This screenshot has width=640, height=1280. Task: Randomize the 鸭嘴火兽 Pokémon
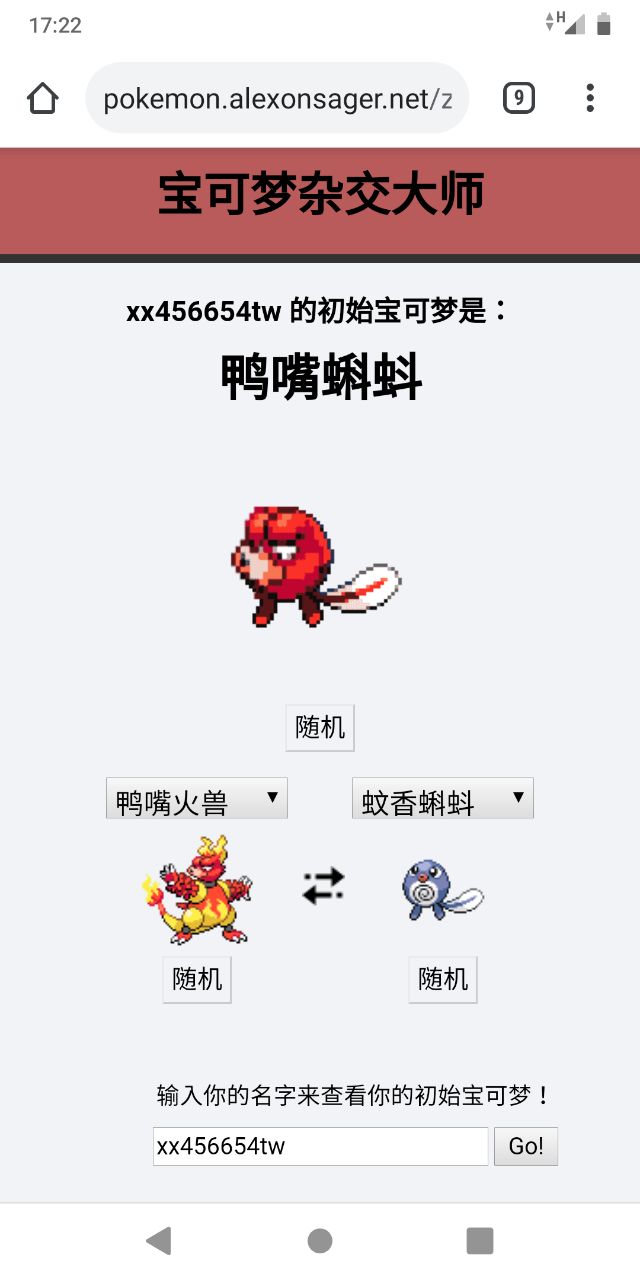pos(197,979)
